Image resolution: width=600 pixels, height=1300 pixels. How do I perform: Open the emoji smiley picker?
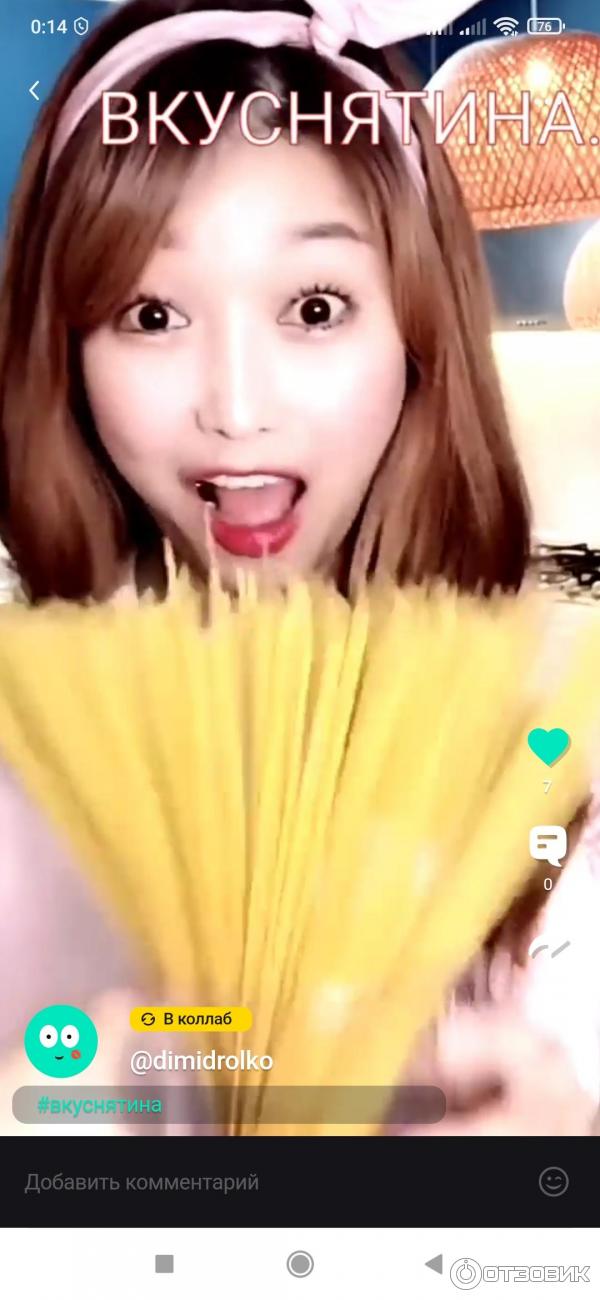pos(553,1182)
